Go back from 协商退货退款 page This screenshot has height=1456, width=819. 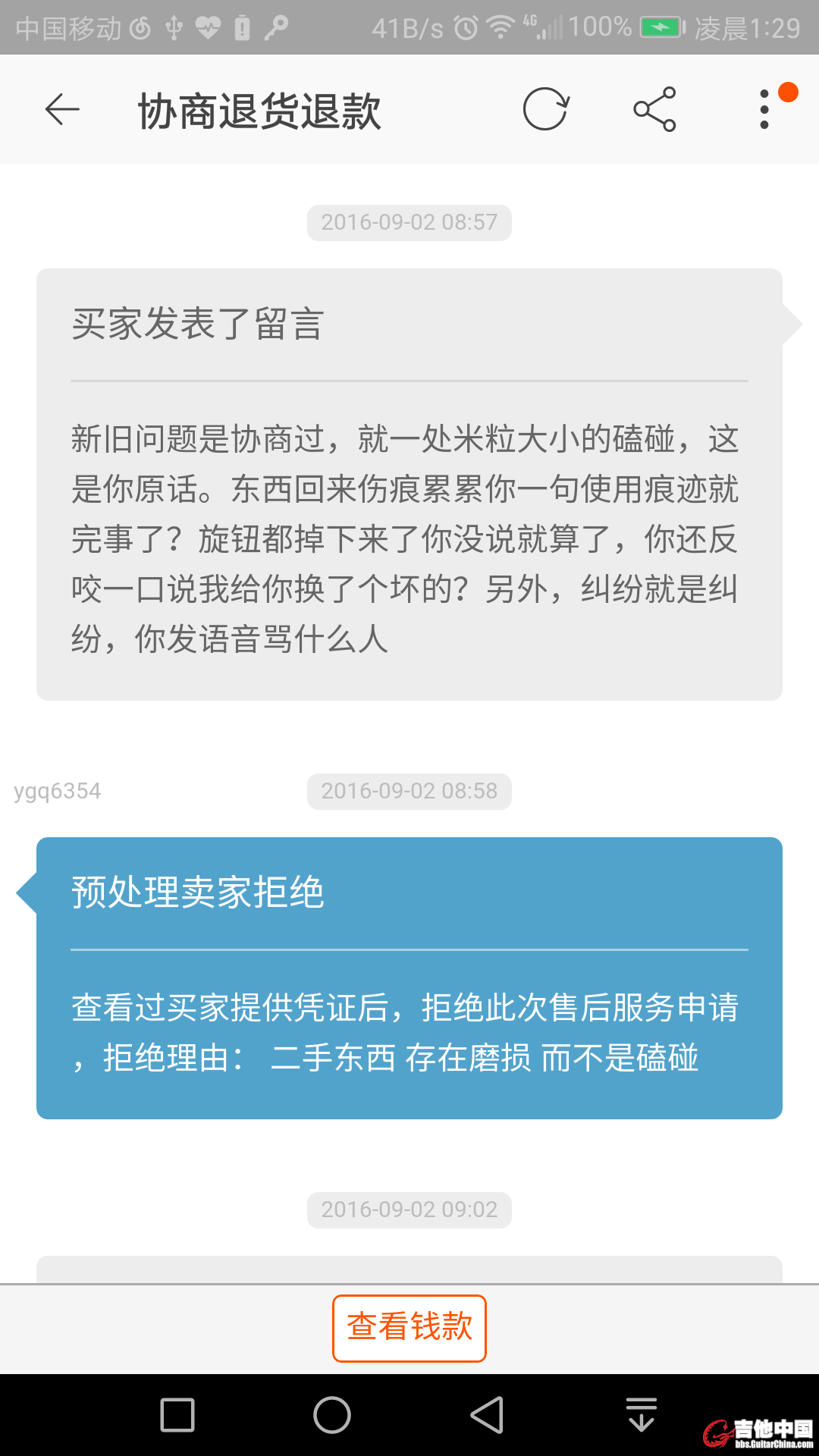click(x=62, y=110)
